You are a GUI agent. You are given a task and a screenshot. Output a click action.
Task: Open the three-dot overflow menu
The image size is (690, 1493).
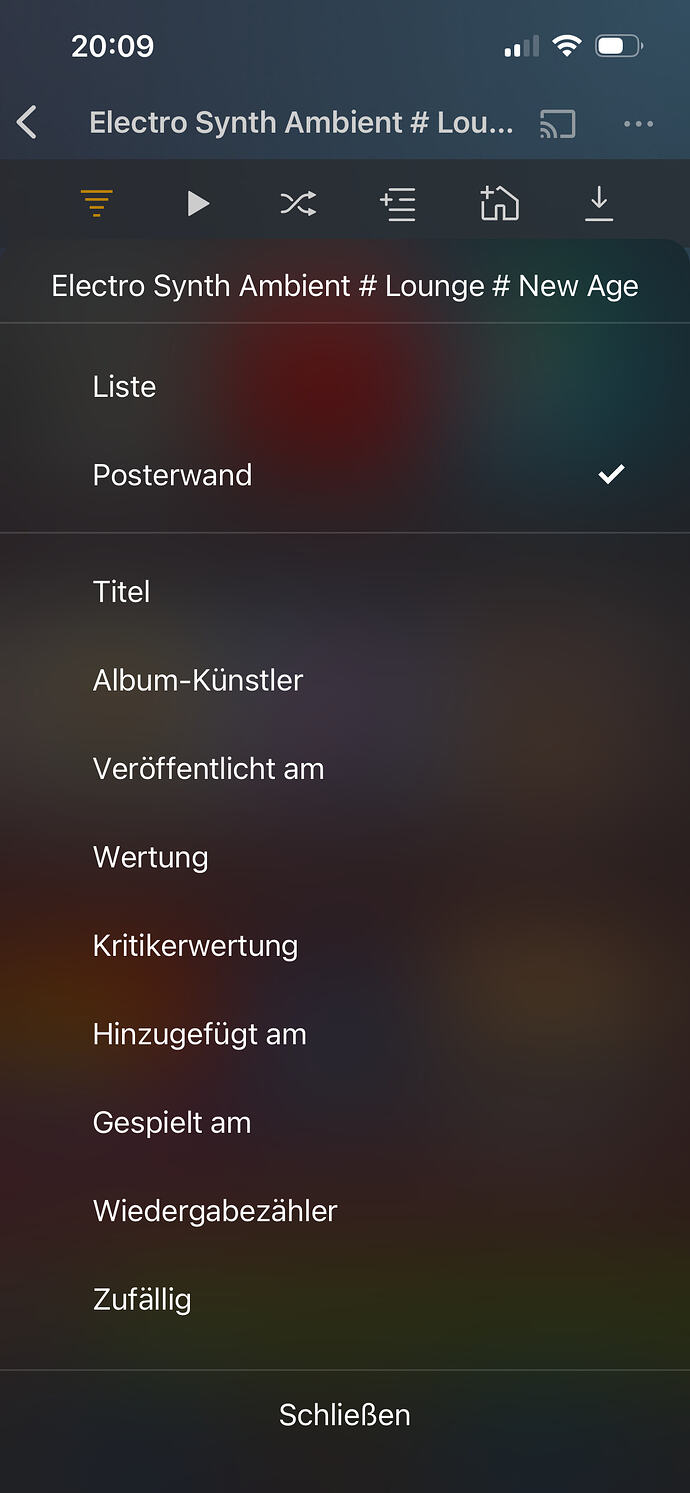638,123
